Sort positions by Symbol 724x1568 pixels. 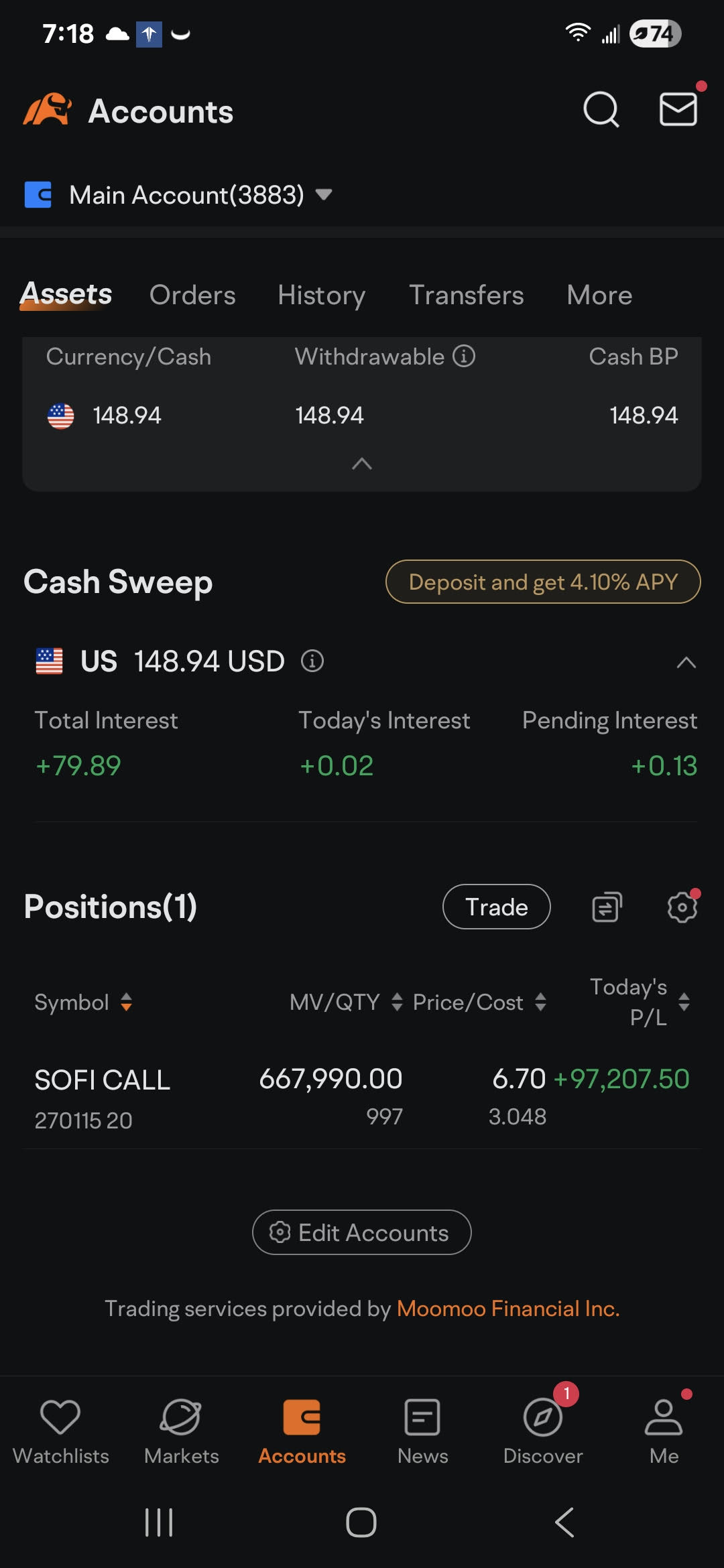click(x=83, y=1002)
